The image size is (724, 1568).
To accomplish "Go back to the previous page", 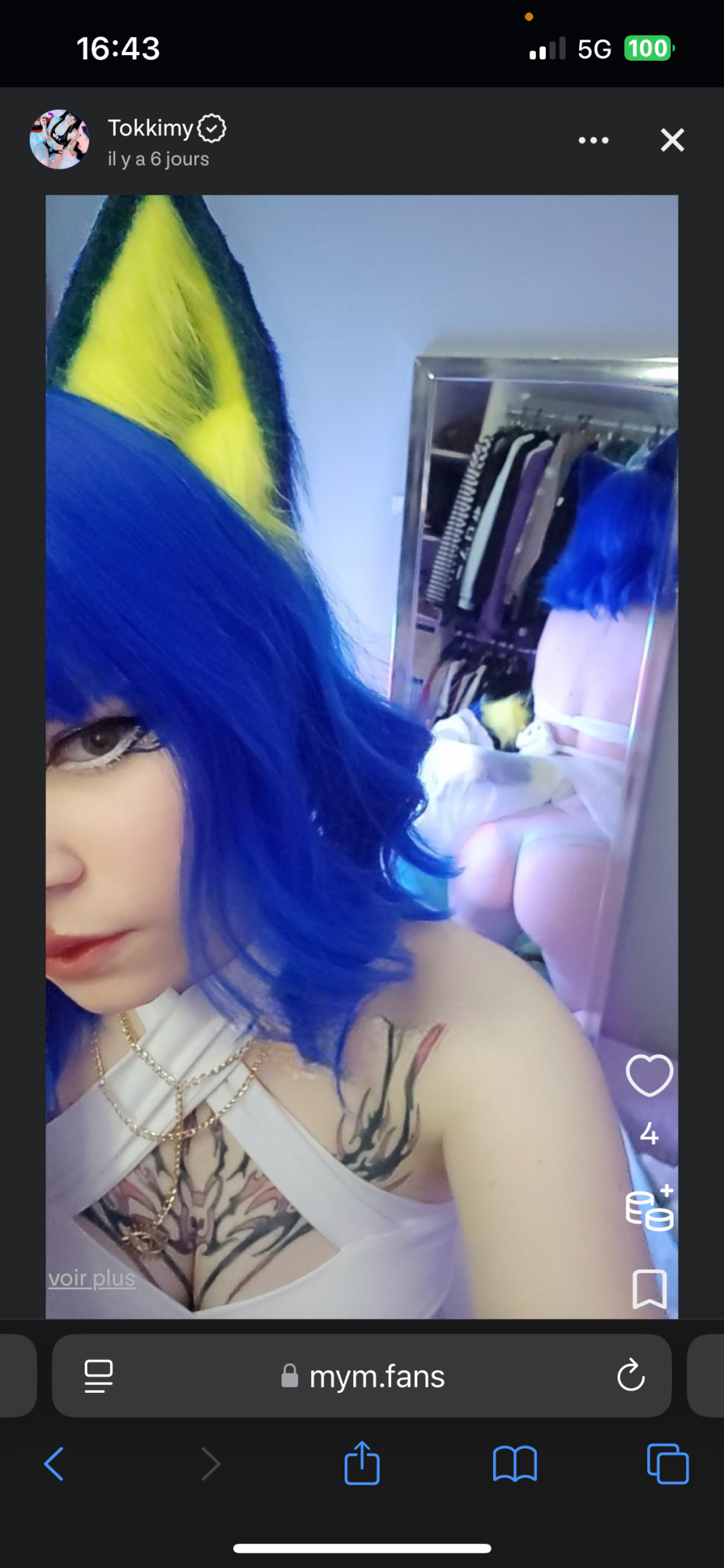I will coord(54,1464).
